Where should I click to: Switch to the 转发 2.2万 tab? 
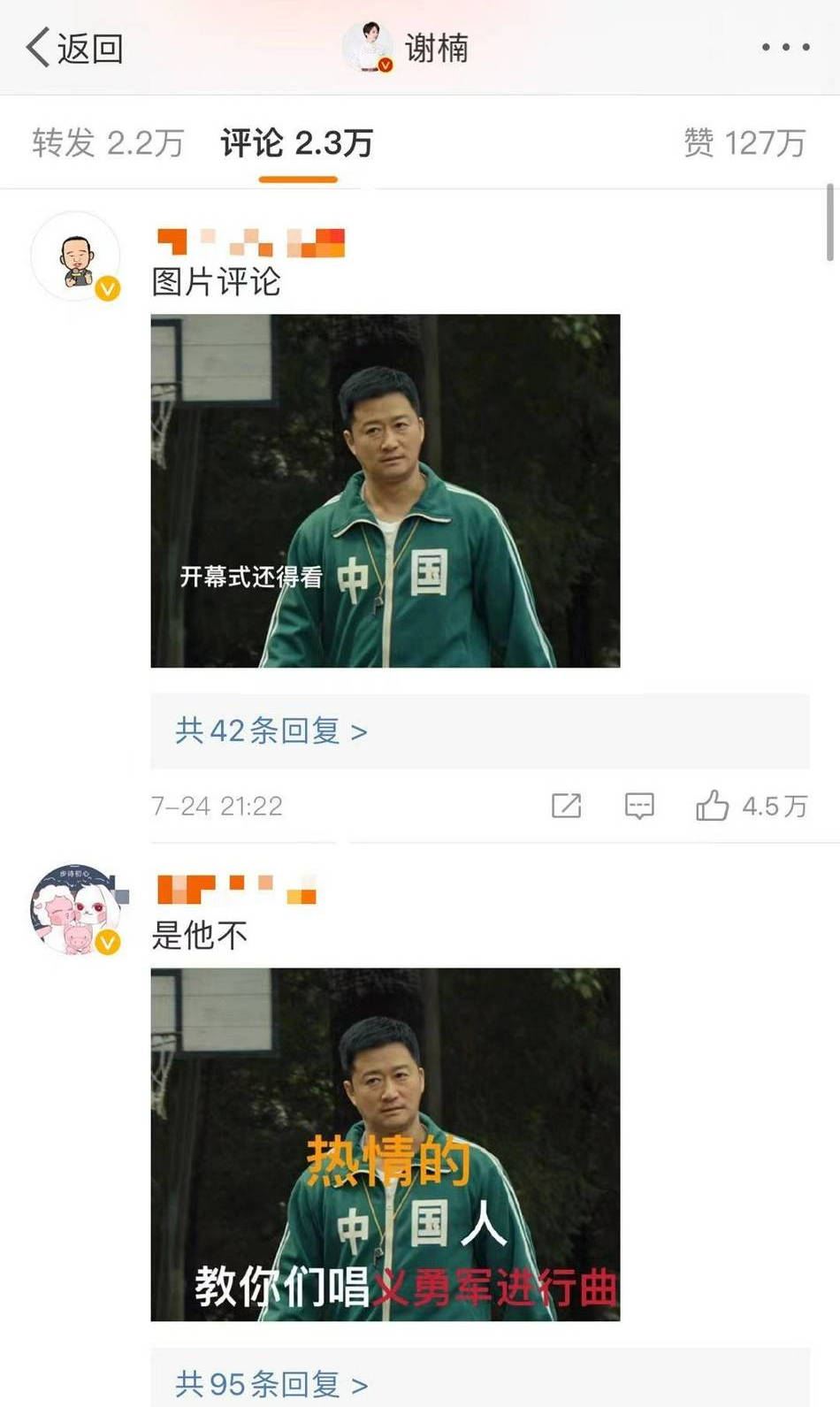point(108,142)
